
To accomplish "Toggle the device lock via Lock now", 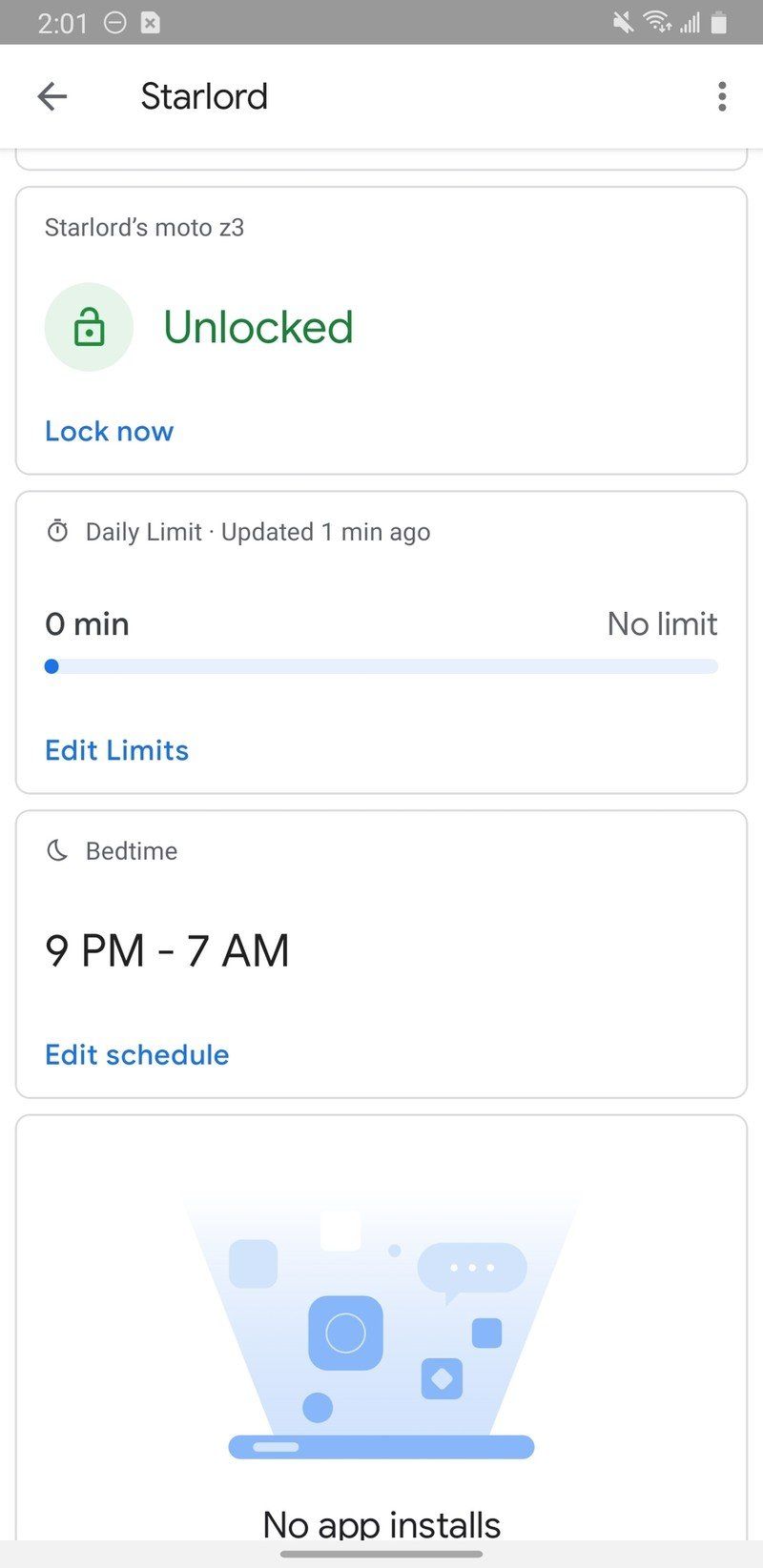I will point(109,431).
